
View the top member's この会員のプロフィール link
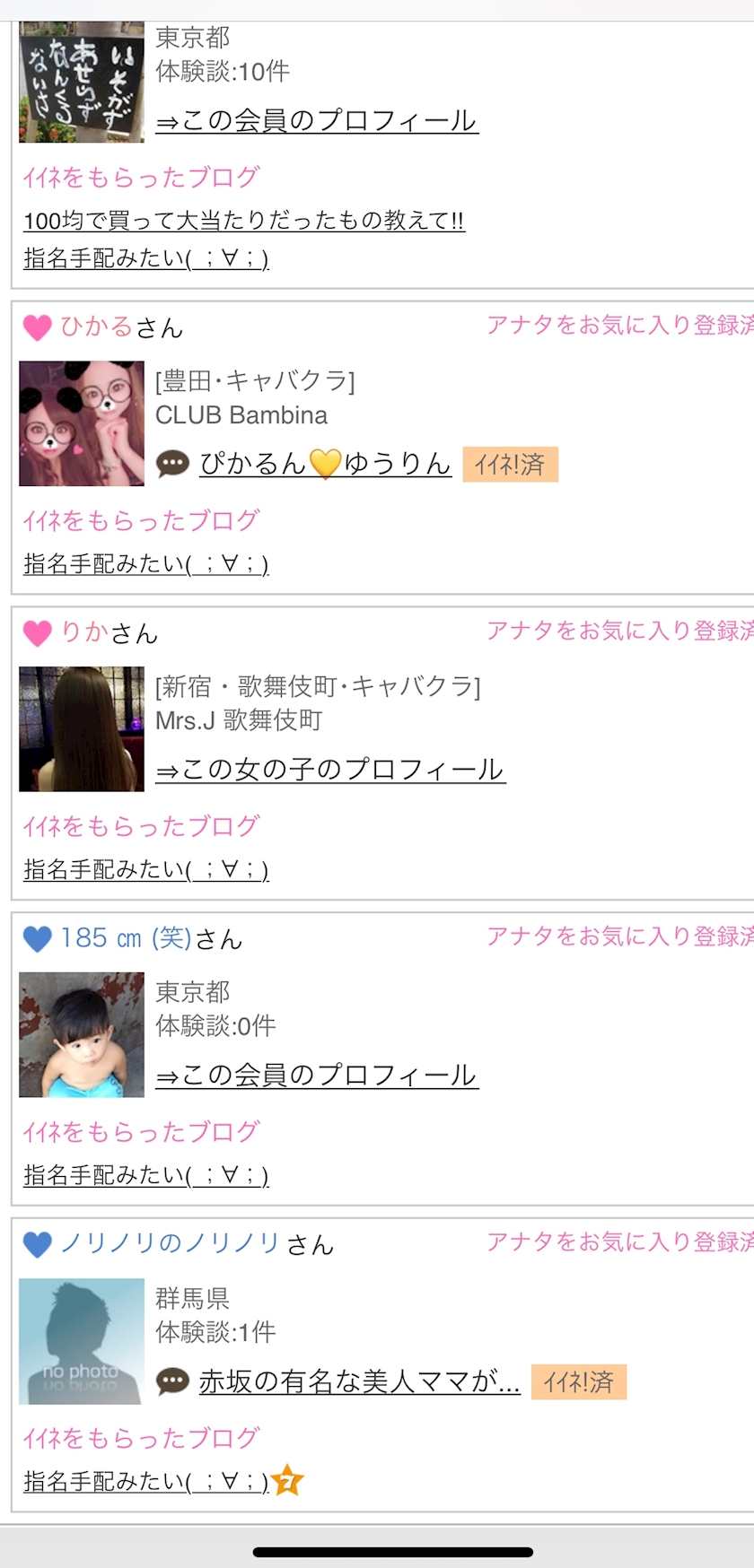point(316,121)
